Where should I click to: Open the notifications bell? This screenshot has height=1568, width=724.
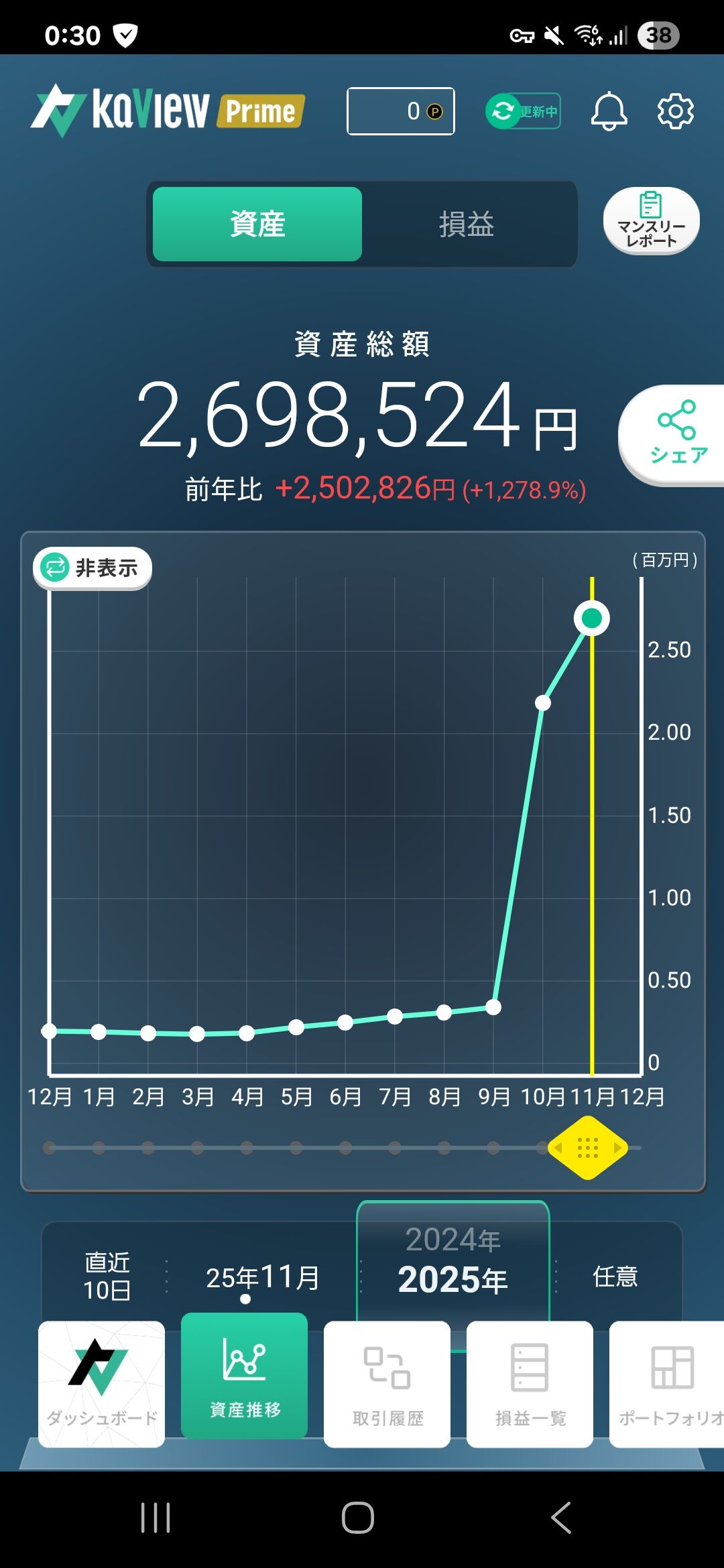point(609,111)
